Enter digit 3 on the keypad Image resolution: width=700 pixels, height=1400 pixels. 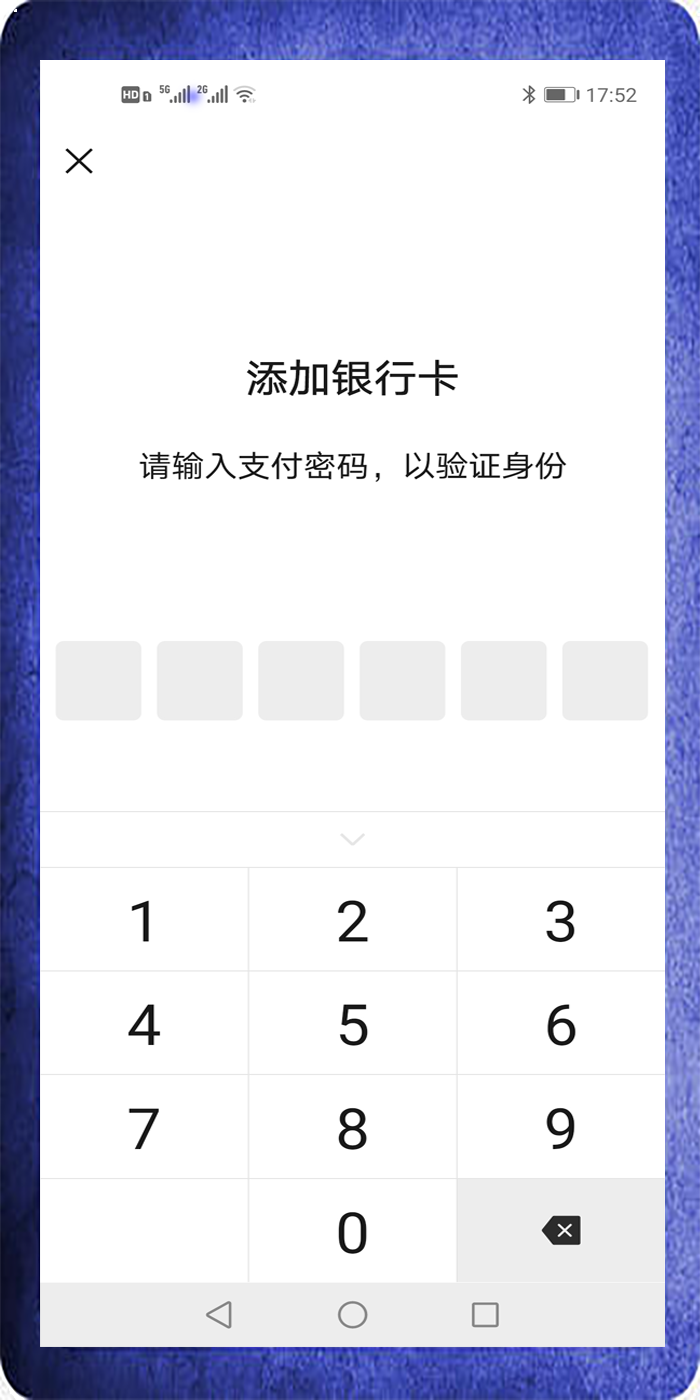tap(561, 921)
